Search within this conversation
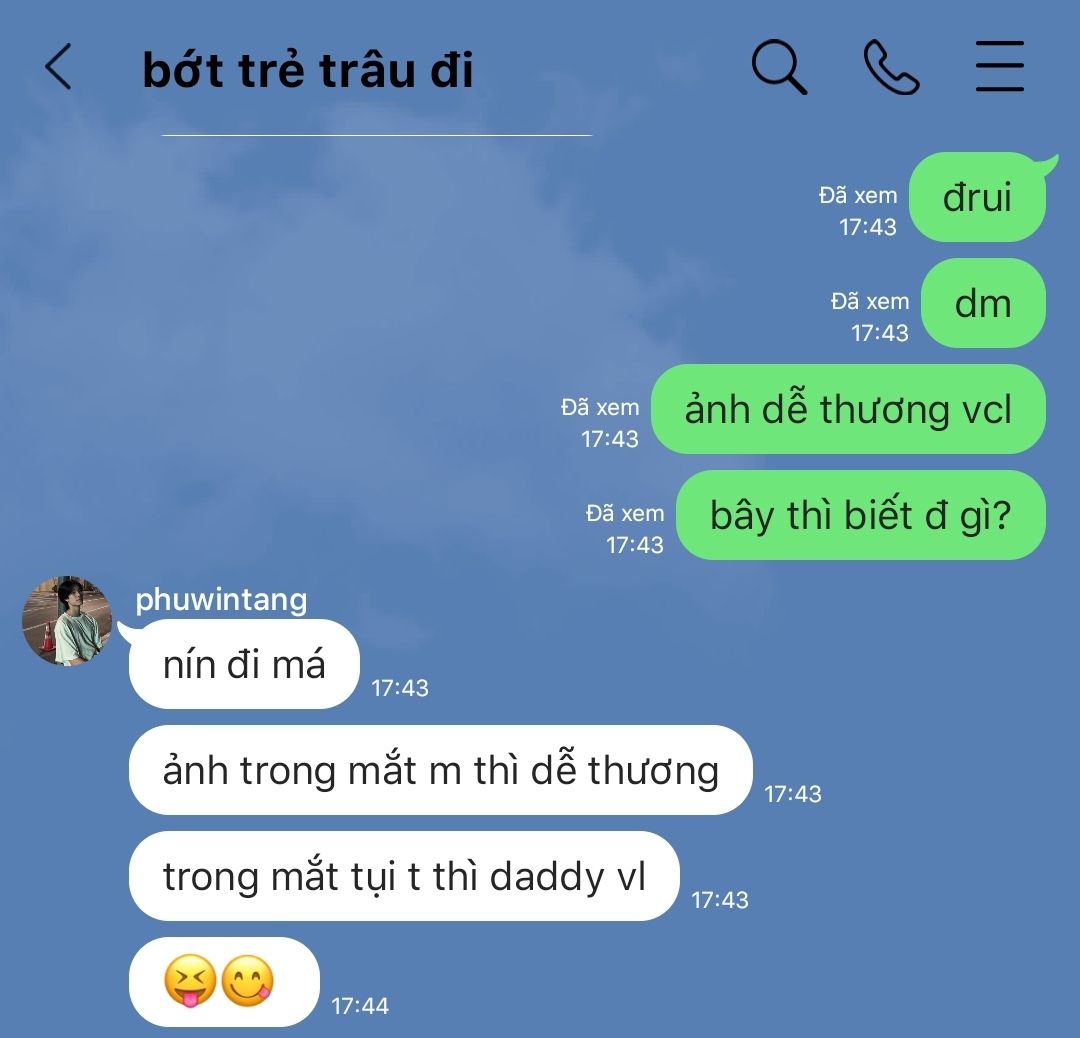The width and height of the screenshot is (1080, 1038). pos(778,68)
